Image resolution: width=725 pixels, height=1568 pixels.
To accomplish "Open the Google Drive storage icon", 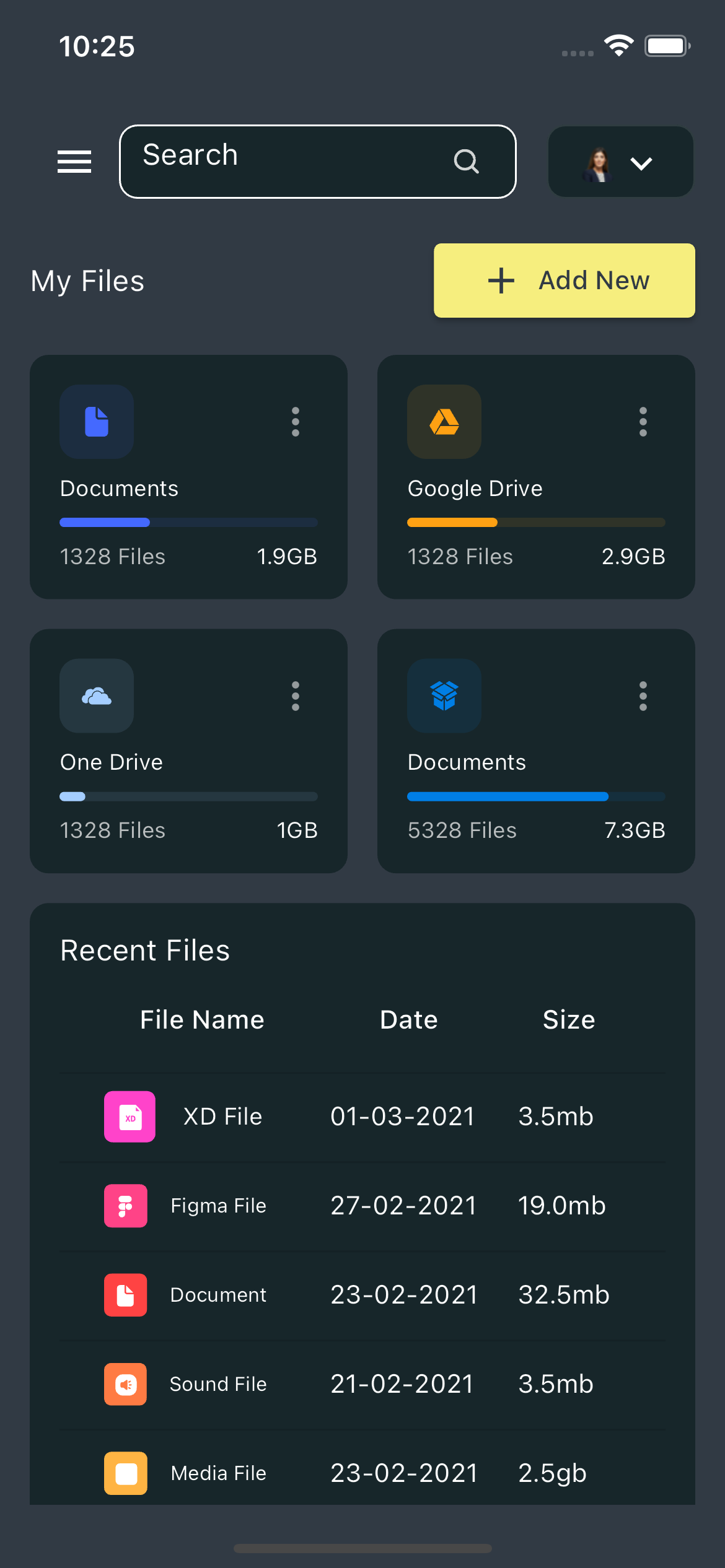I will [444, 422].
